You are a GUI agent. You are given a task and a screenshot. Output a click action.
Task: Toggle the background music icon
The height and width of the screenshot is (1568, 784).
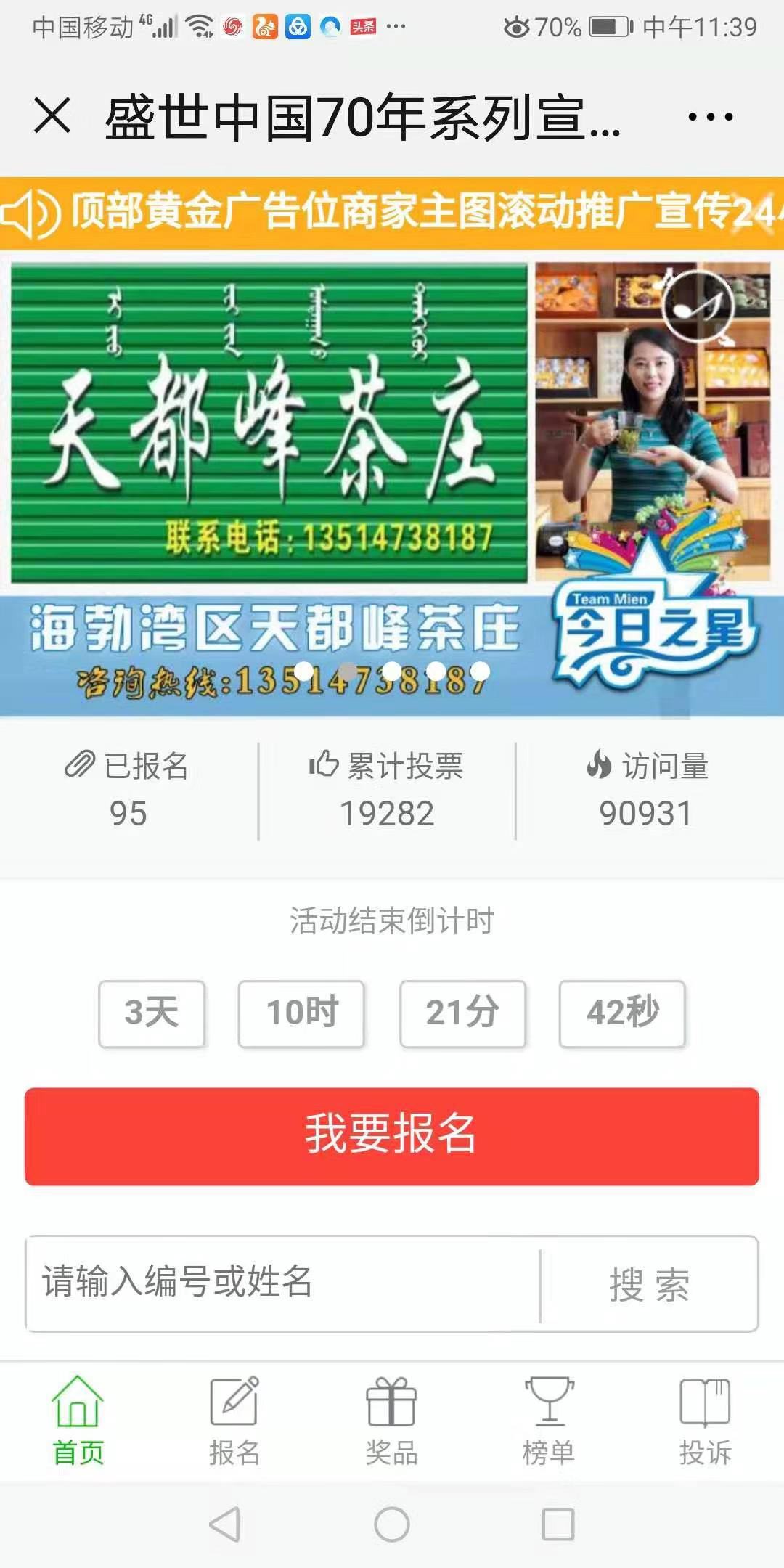click(698, 306)
